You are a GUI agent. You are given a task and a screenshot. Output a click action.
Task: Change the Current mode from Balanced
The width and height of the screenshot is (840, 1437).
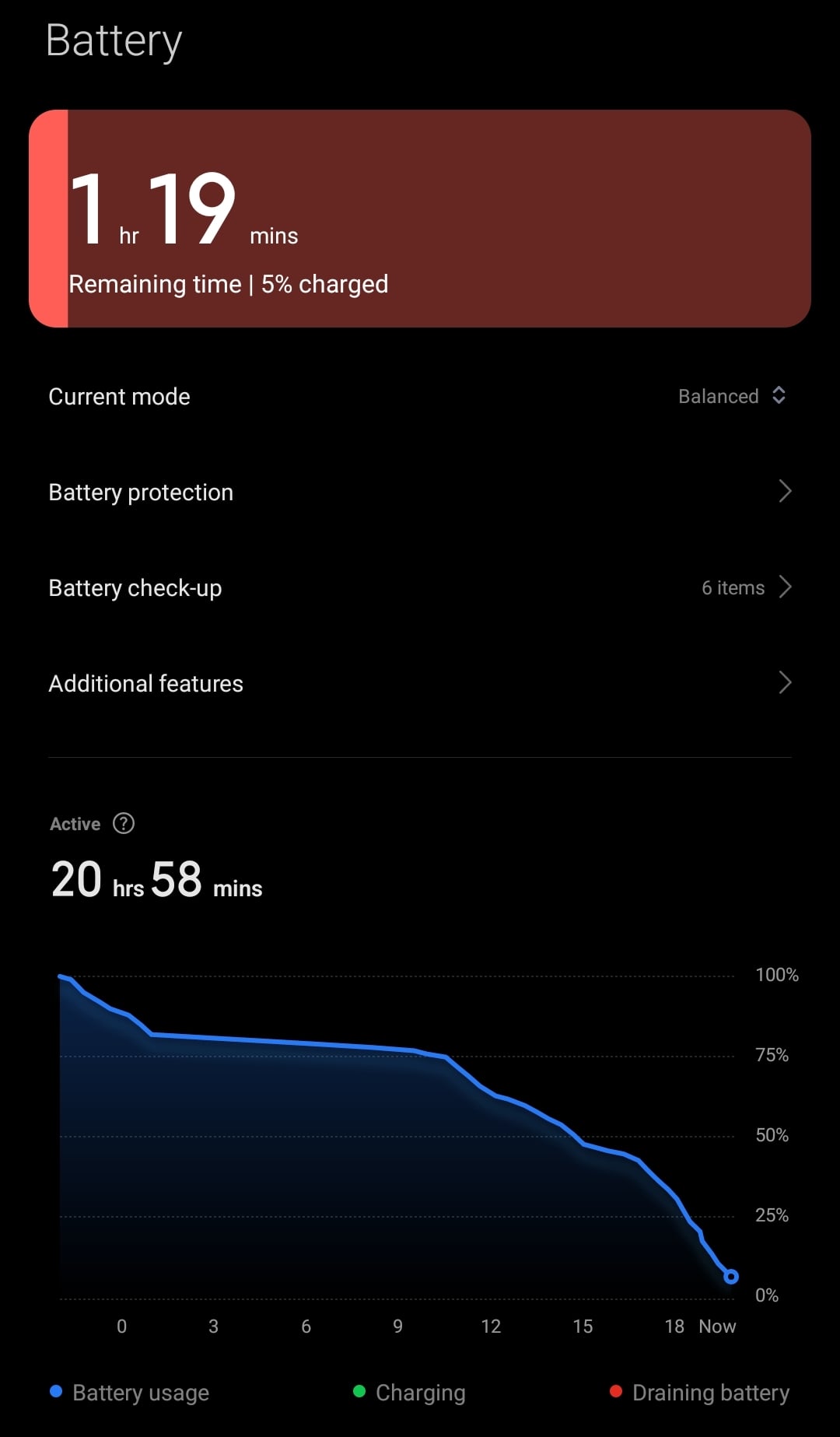420,396
